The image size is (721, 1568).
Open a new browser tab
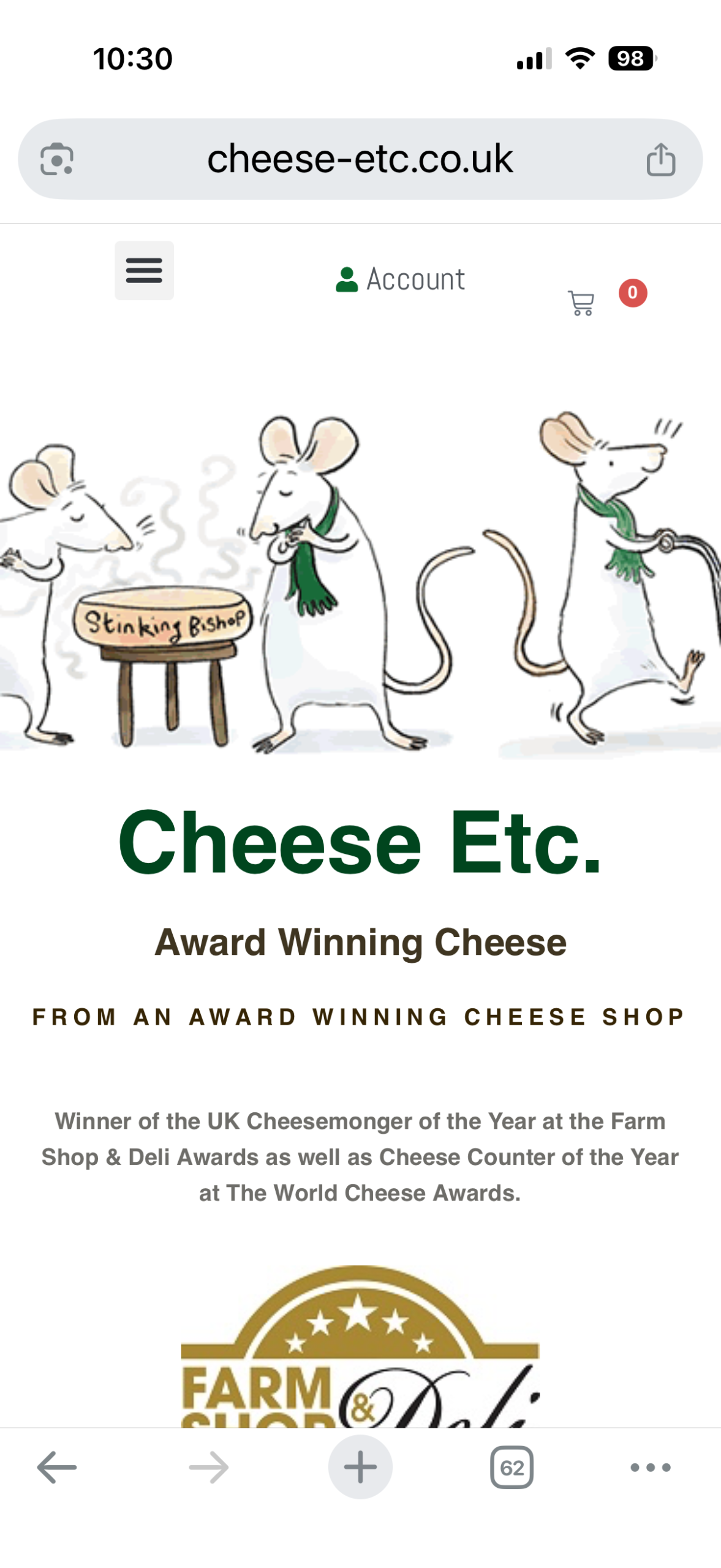click(x=360, y=1467)
